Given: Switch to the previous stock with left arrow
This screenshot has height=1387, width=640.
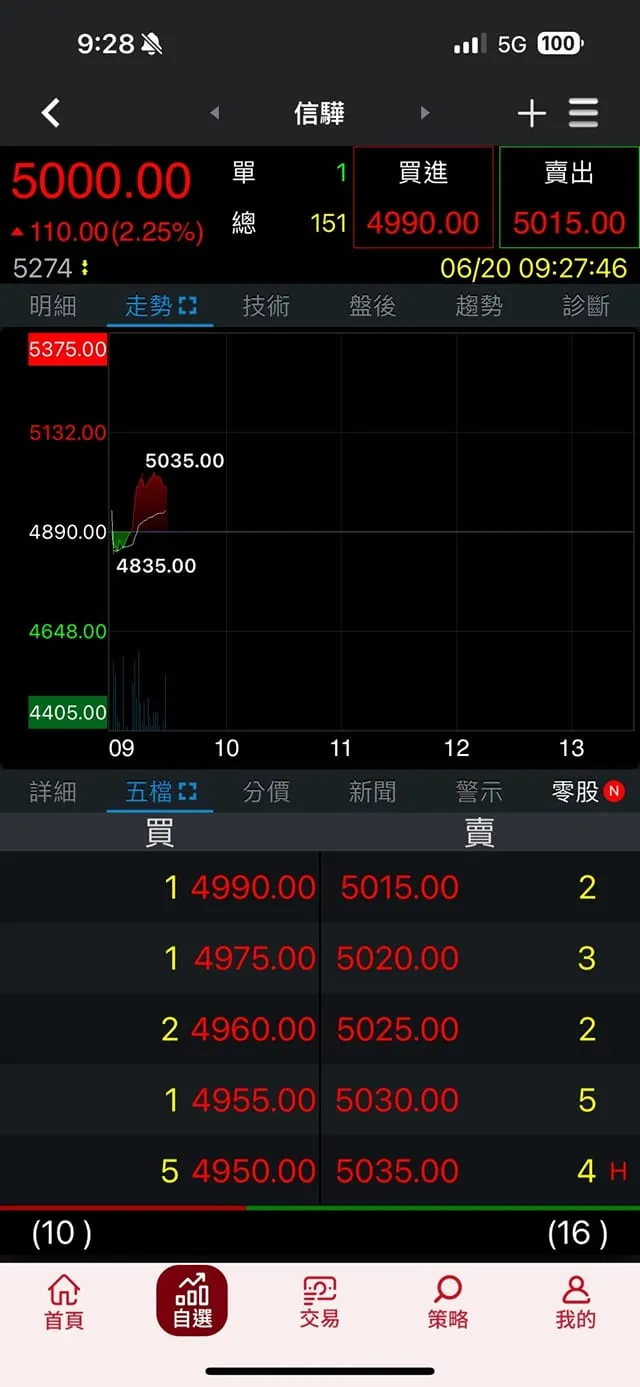Looking at the screenshot, I should [x=214, y=113].
